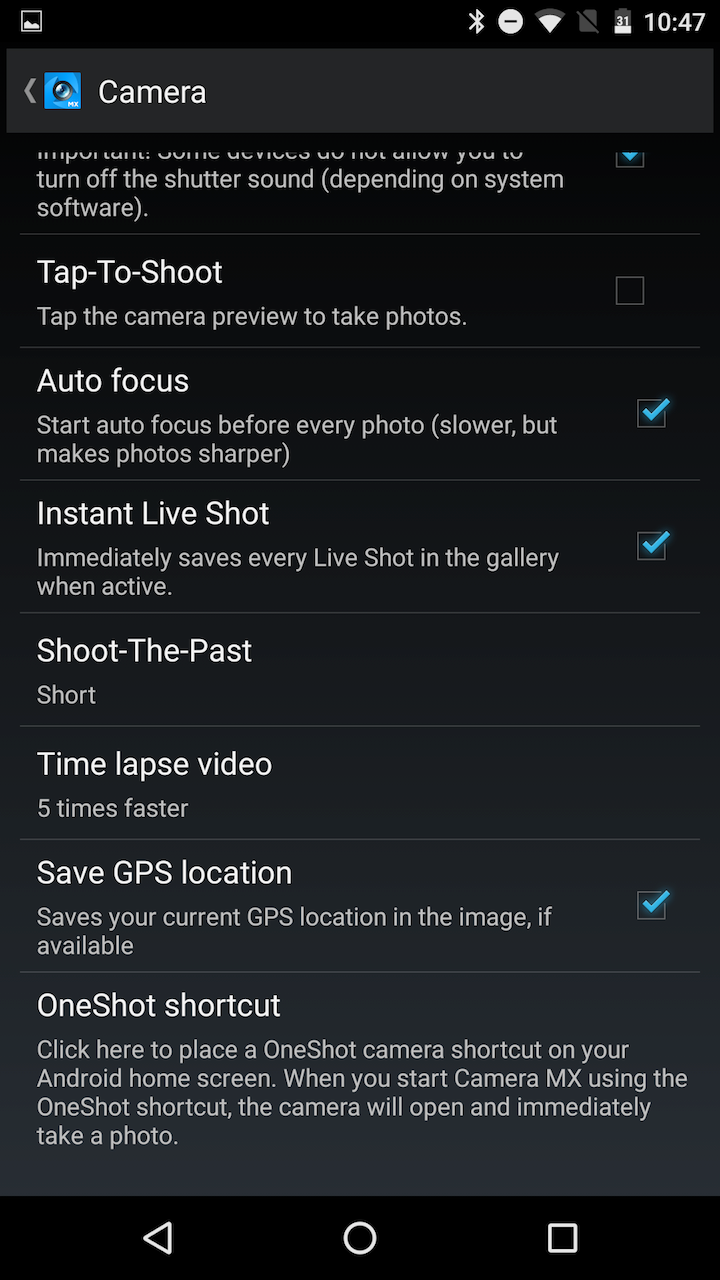Tap the back chevron beside Camera title
Image resolution: width=720 pixels, height=1280 pixels.
[27, 90]
